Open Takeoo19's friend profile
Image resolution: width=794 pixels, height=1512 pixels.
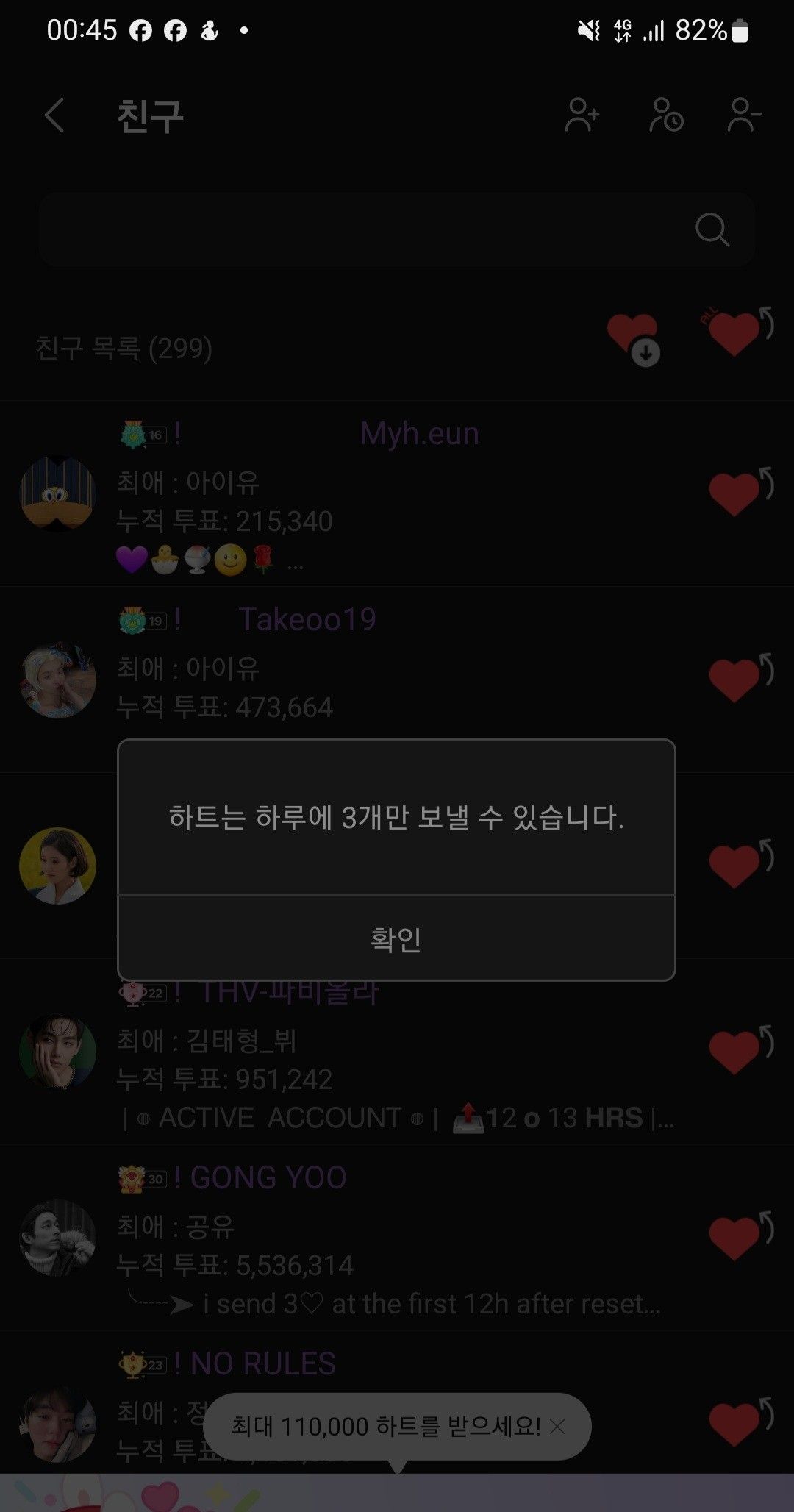click(58, 680)
